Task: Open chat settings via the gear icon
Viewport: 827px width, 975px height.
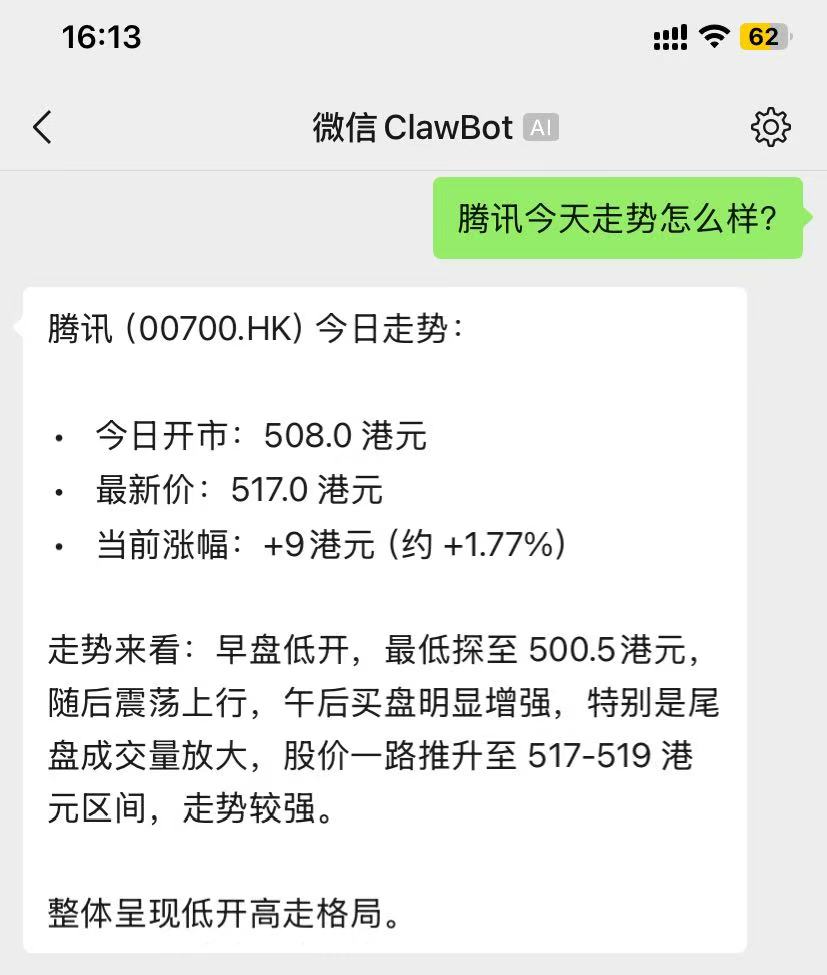Action: 769,127
